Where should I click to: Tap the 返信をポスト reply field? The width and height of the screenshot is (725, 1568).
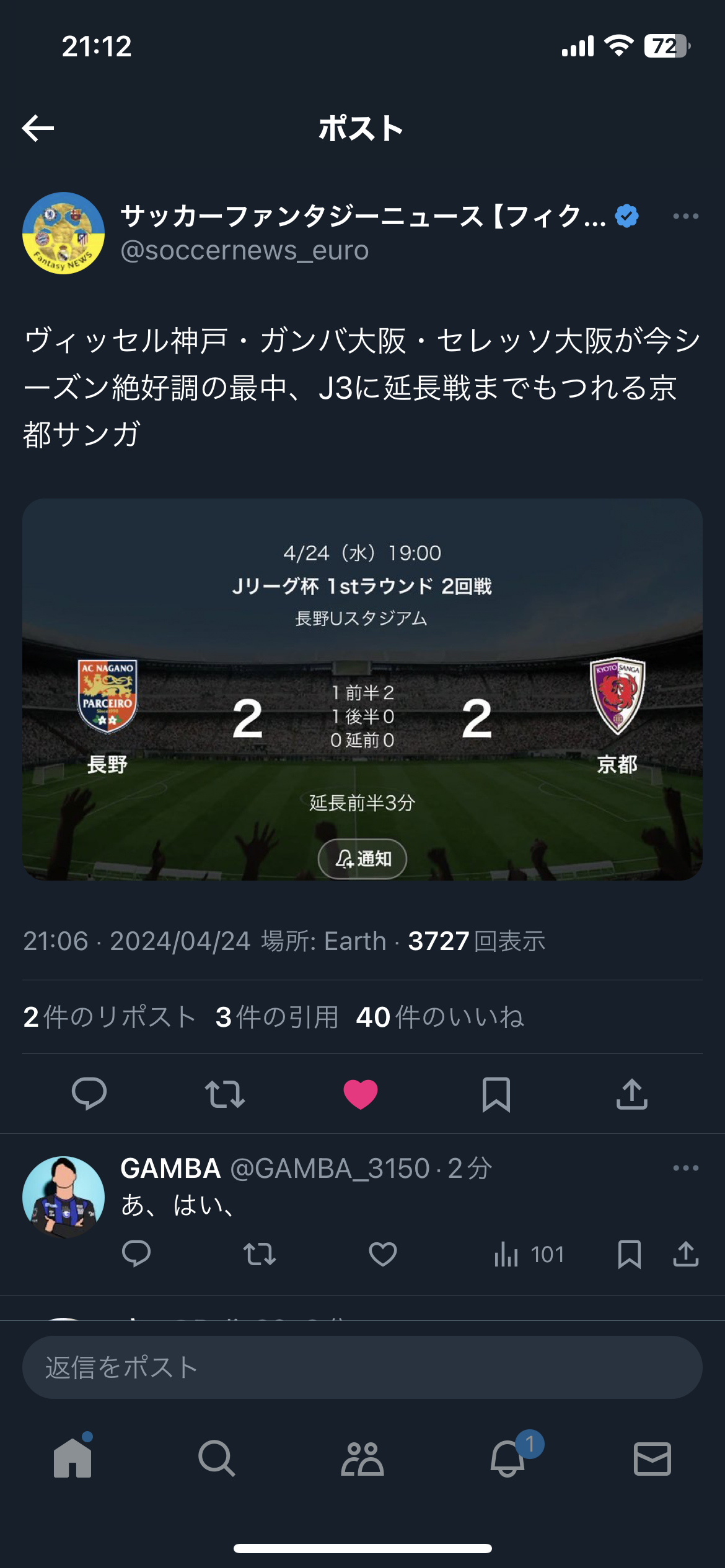tap(362, 1367)
